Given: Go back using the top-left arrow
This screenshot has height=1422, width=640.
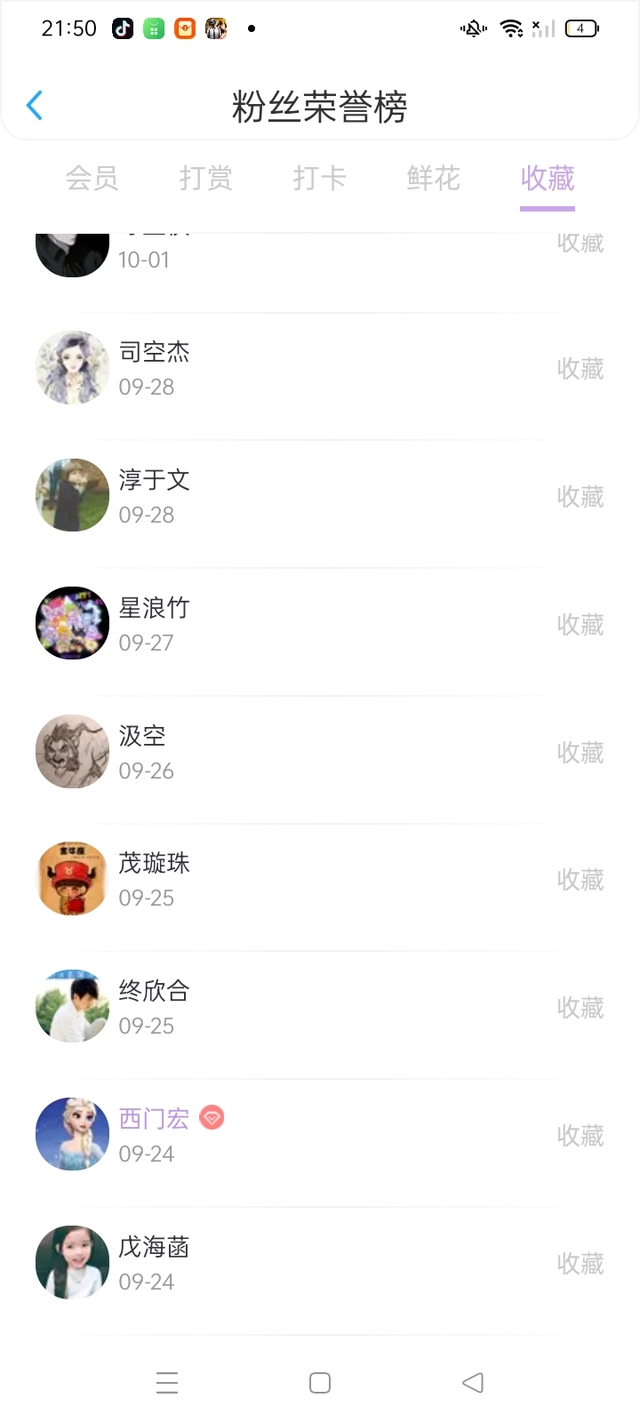Looking at the screenshot, I should [35, 106].
